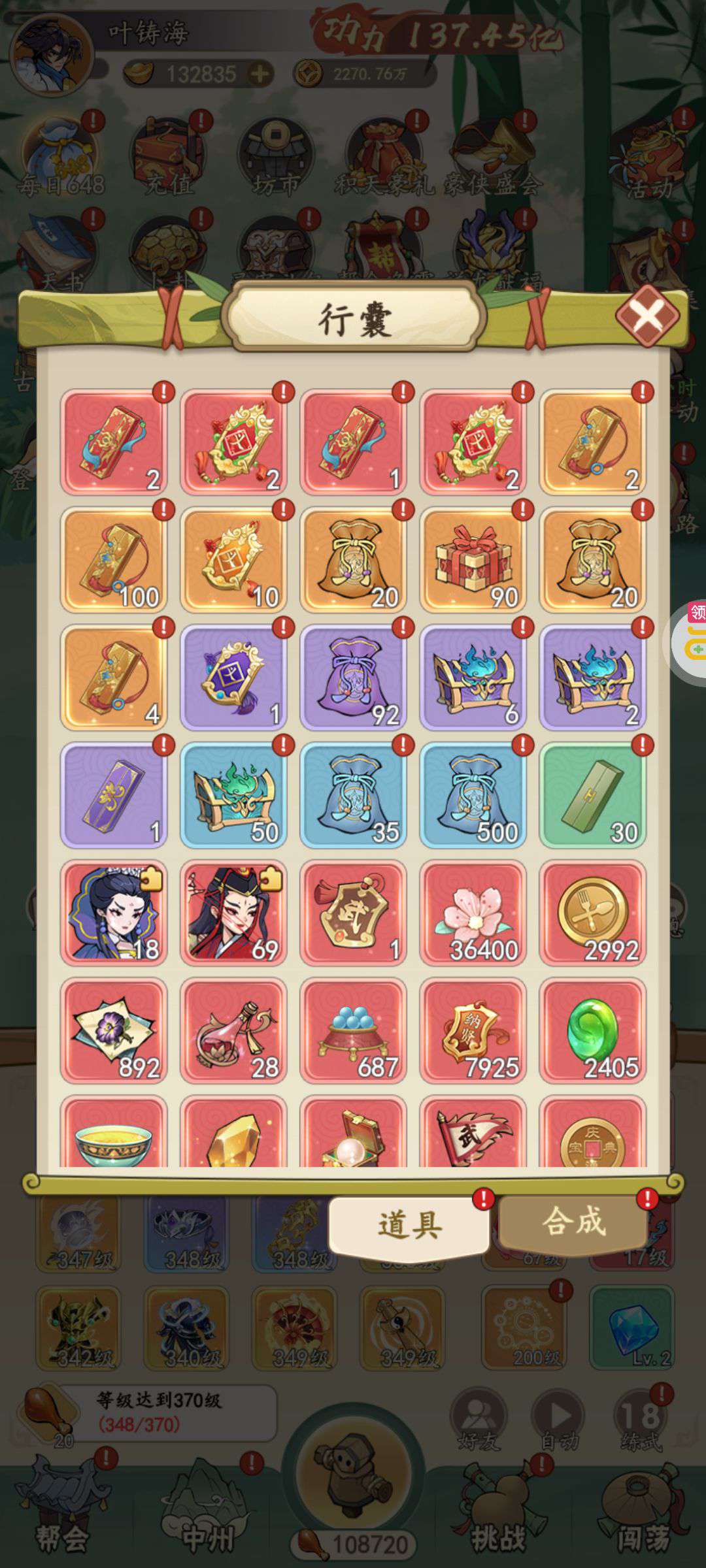Screen dimensions: 706x1568
Task: Choose the green ticket item with 30
Action: click(x=592, y=794)
